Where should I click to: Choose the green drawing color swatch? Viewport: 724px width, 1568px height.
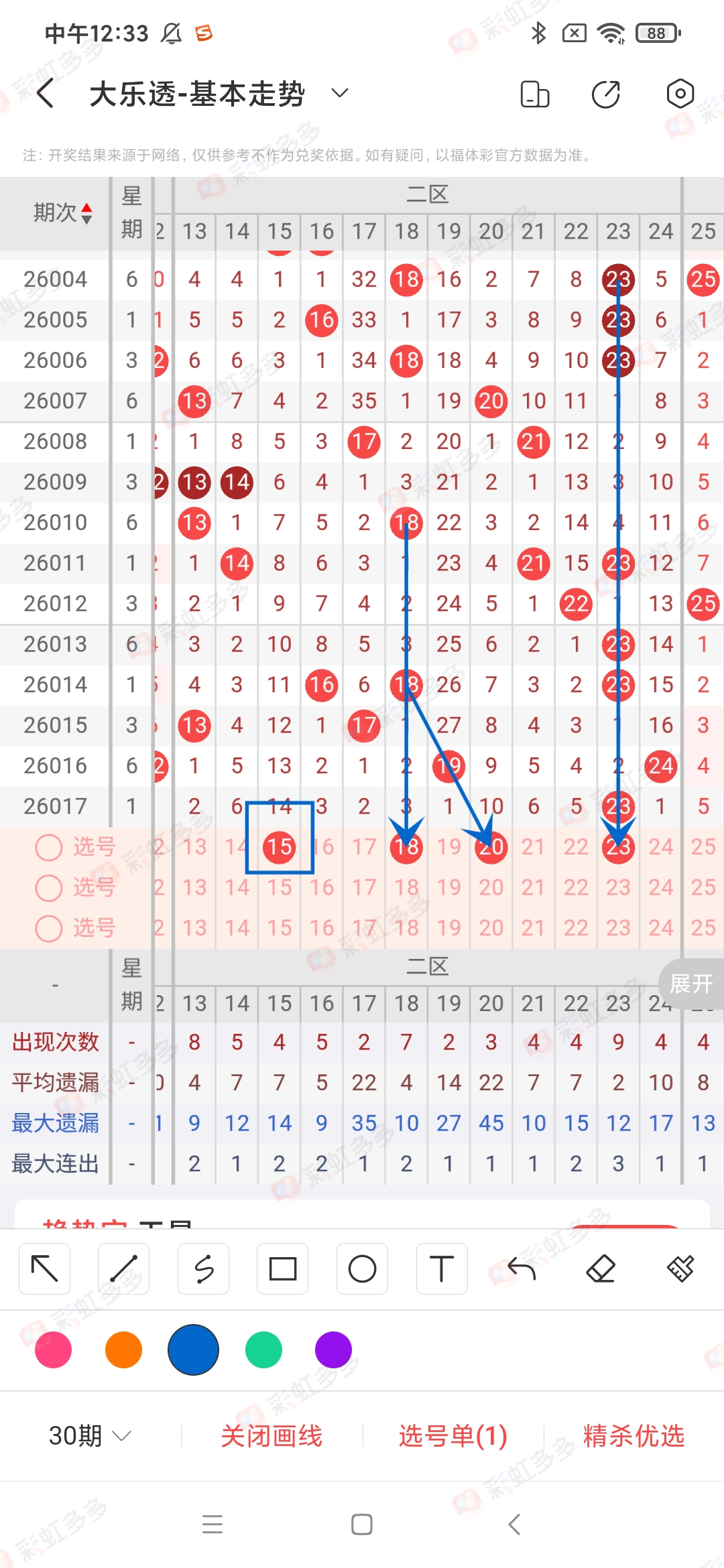[263, 1351]
